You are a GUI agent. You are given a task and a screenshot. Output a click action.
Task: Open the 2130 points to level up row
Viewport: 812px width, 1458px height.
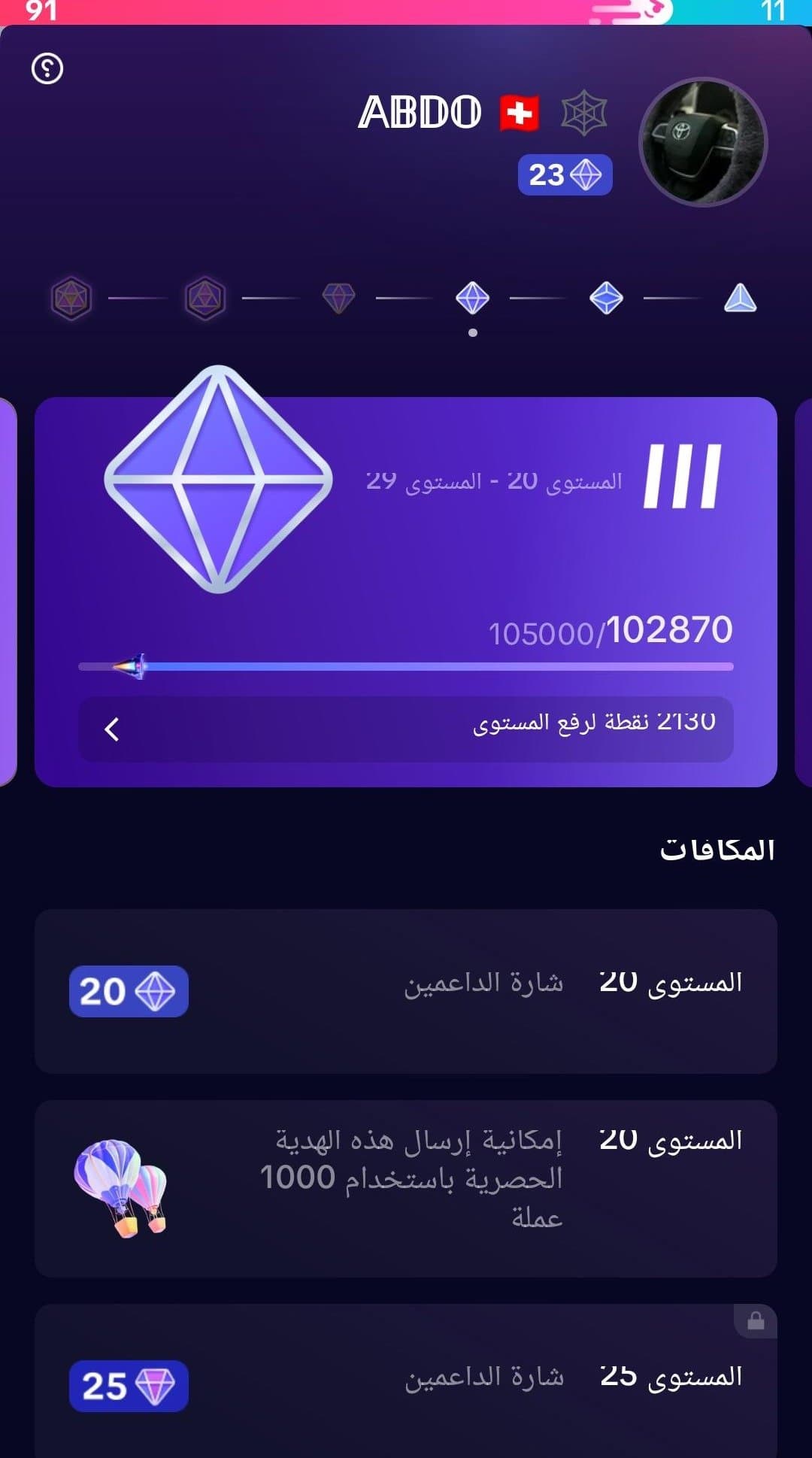(406, 729)
